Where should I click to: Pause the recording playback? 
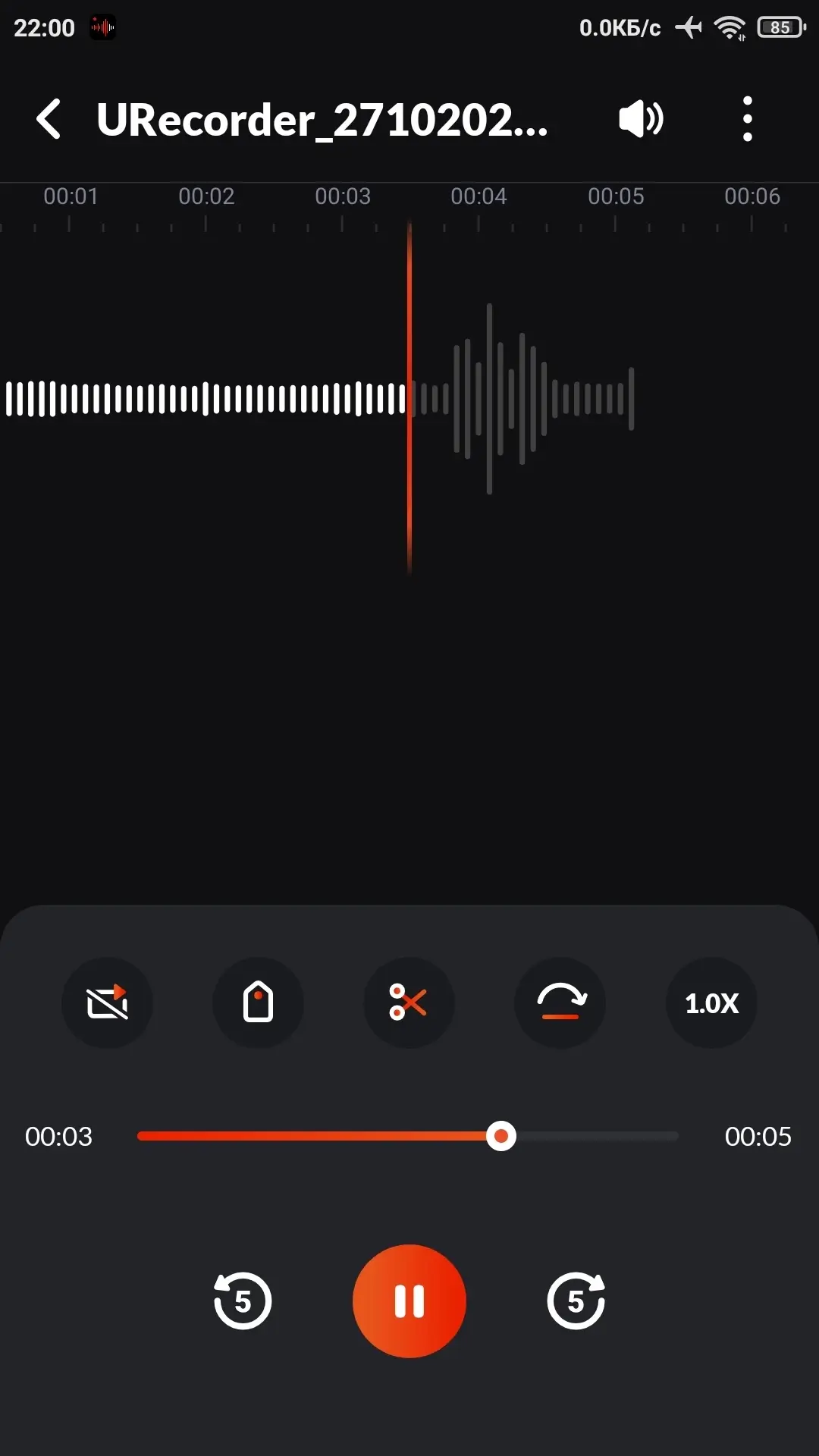click(x=409, y=1301)
